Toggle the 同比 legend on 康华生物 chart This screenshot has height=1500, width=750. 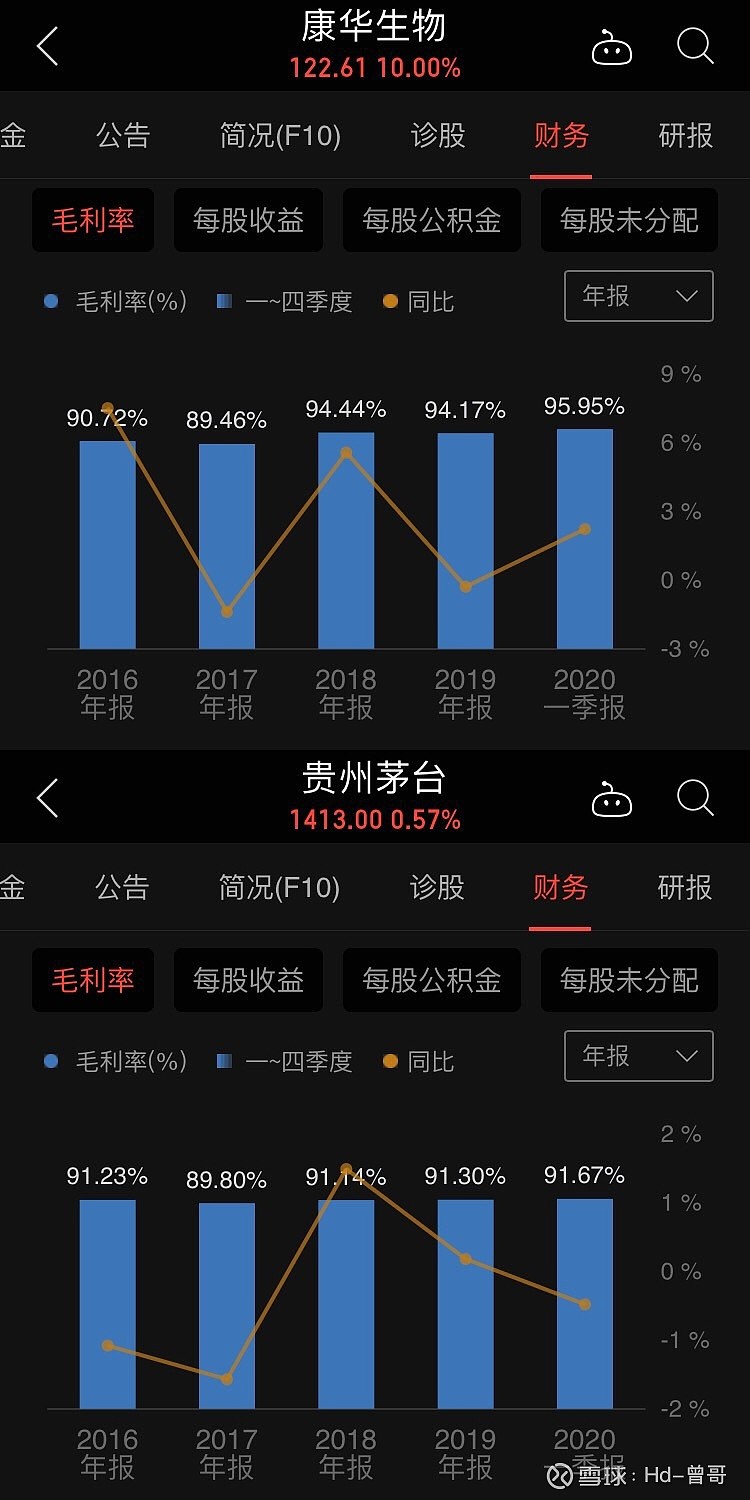pos(412,302)
